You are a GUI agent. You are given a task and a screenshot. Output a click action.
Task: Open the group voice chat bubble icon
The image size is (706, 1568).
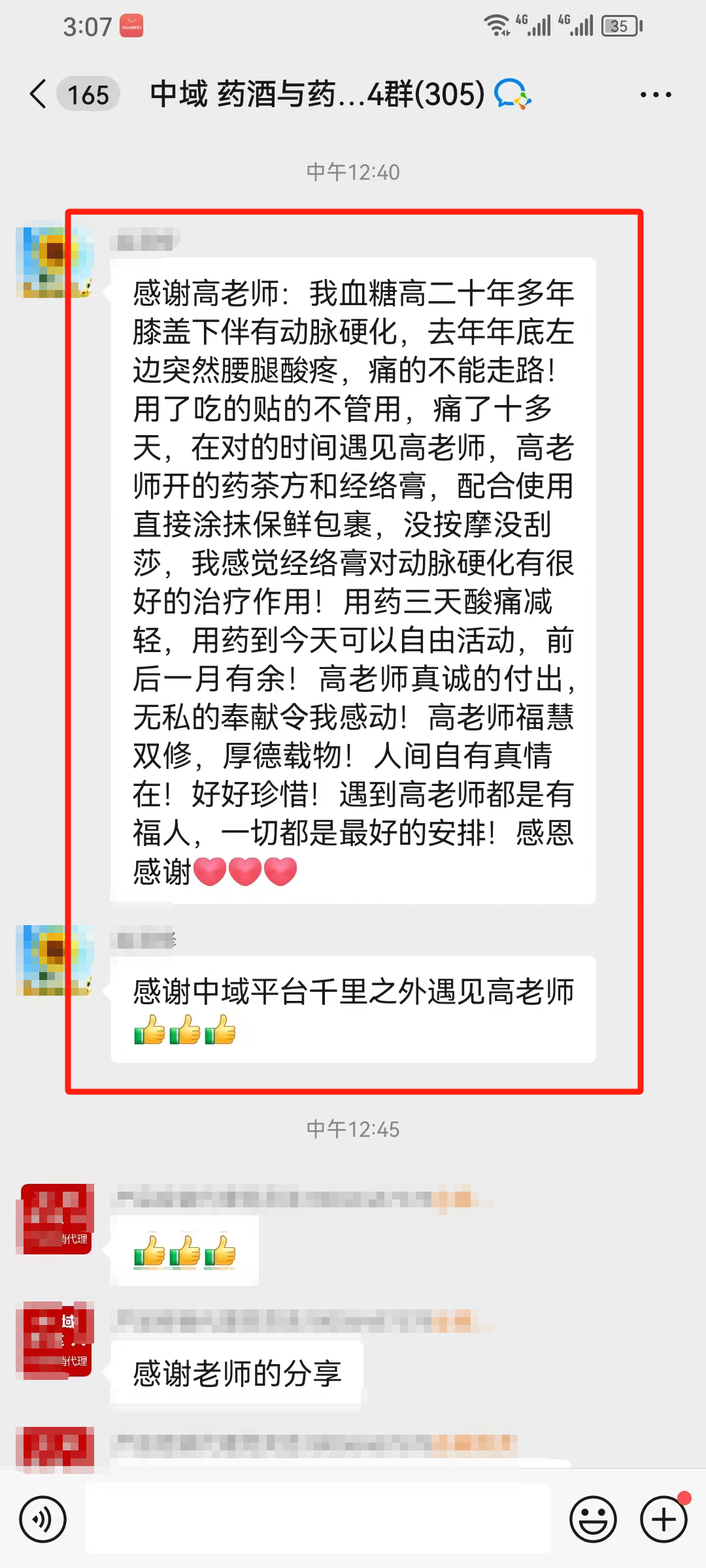[x=512, y=95]
